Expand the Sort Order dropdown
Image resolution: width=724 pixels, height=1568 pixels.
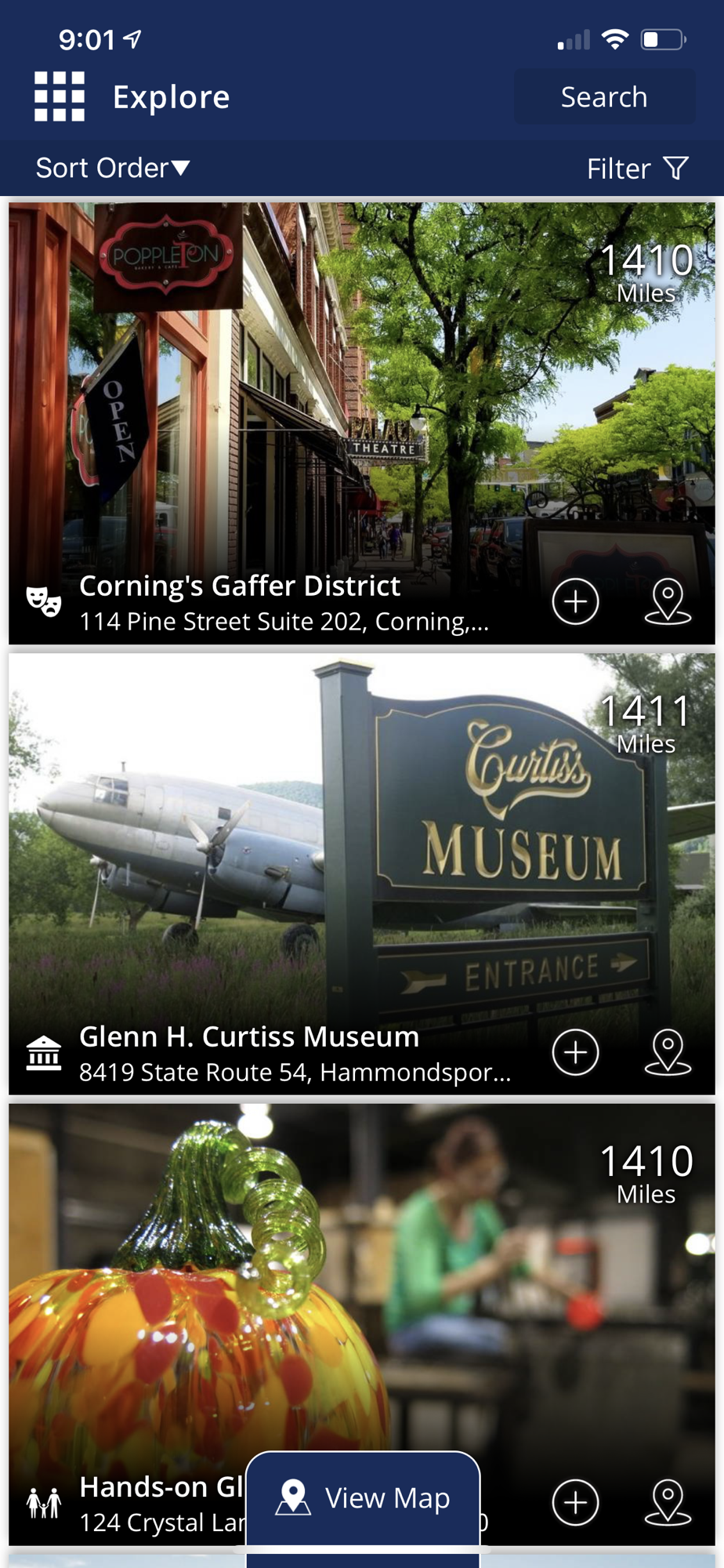113,168
